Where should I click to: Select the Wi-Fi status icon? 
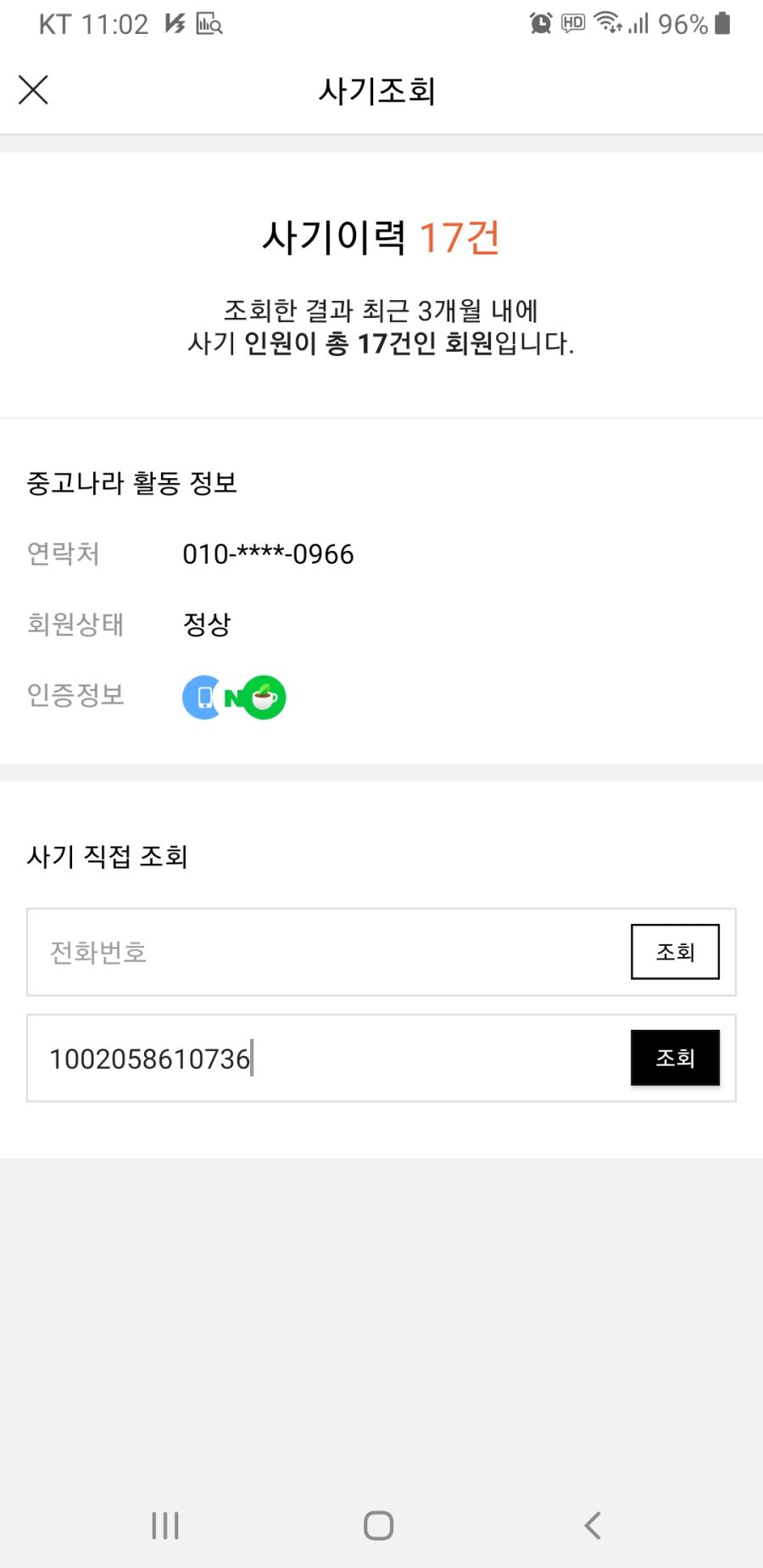(x=607, y=23)
